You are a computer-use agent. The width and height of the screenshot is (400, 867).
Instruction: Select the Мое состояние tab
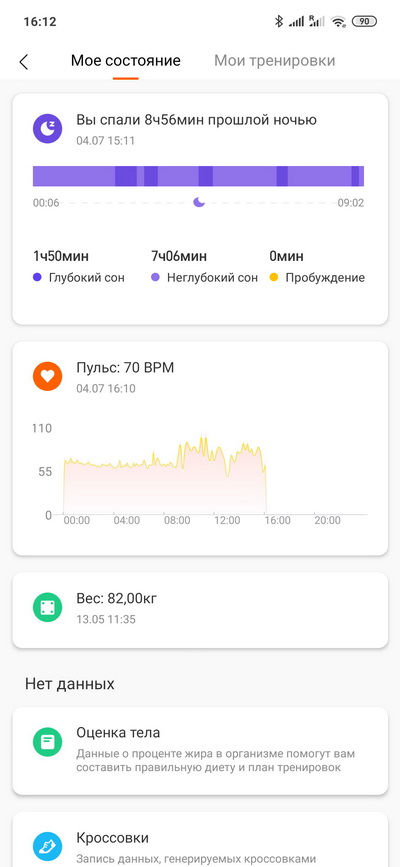[126, 60]
